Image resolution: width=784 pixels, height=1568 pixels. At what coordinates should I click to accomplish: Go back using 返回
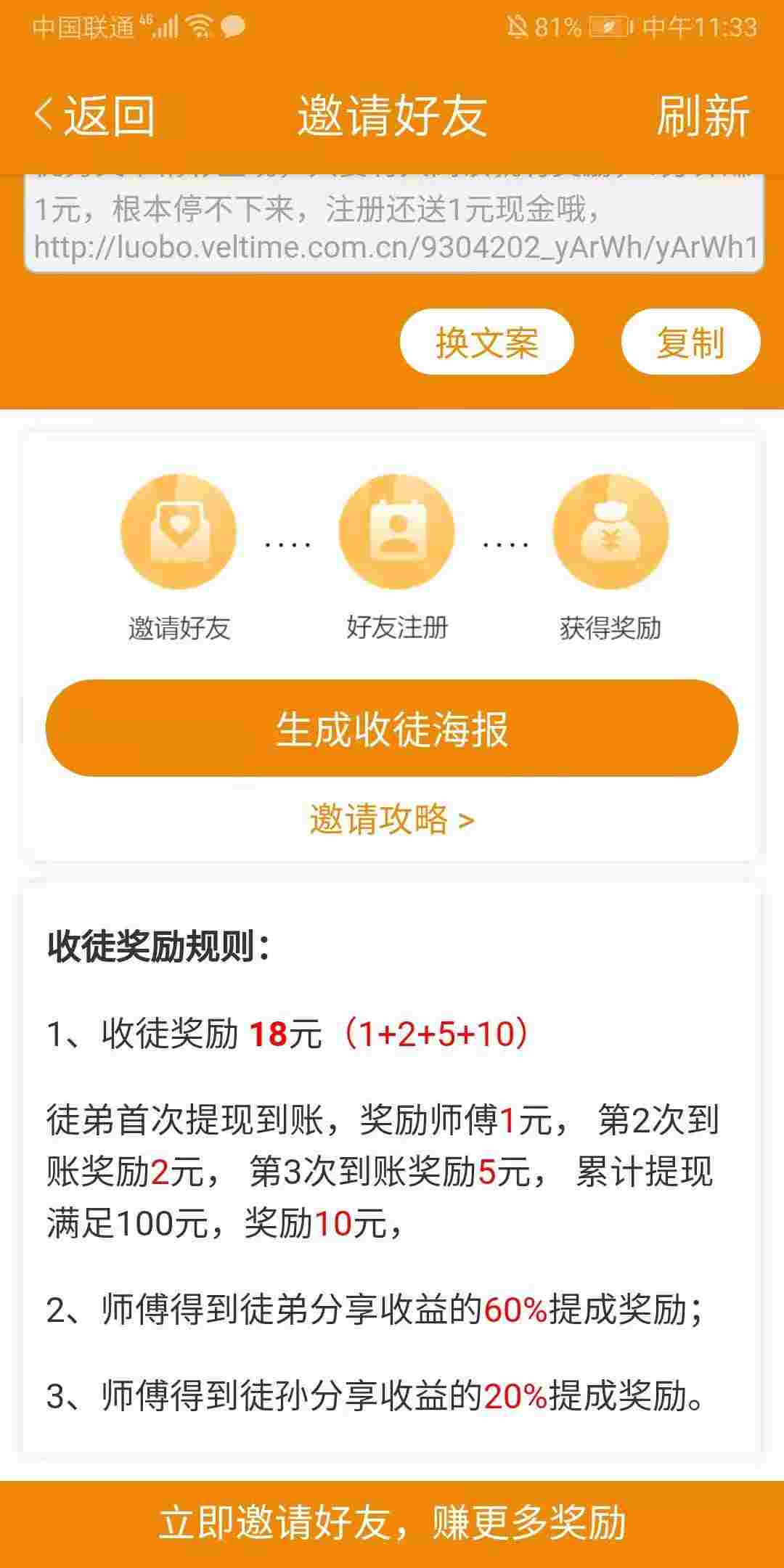94,116
